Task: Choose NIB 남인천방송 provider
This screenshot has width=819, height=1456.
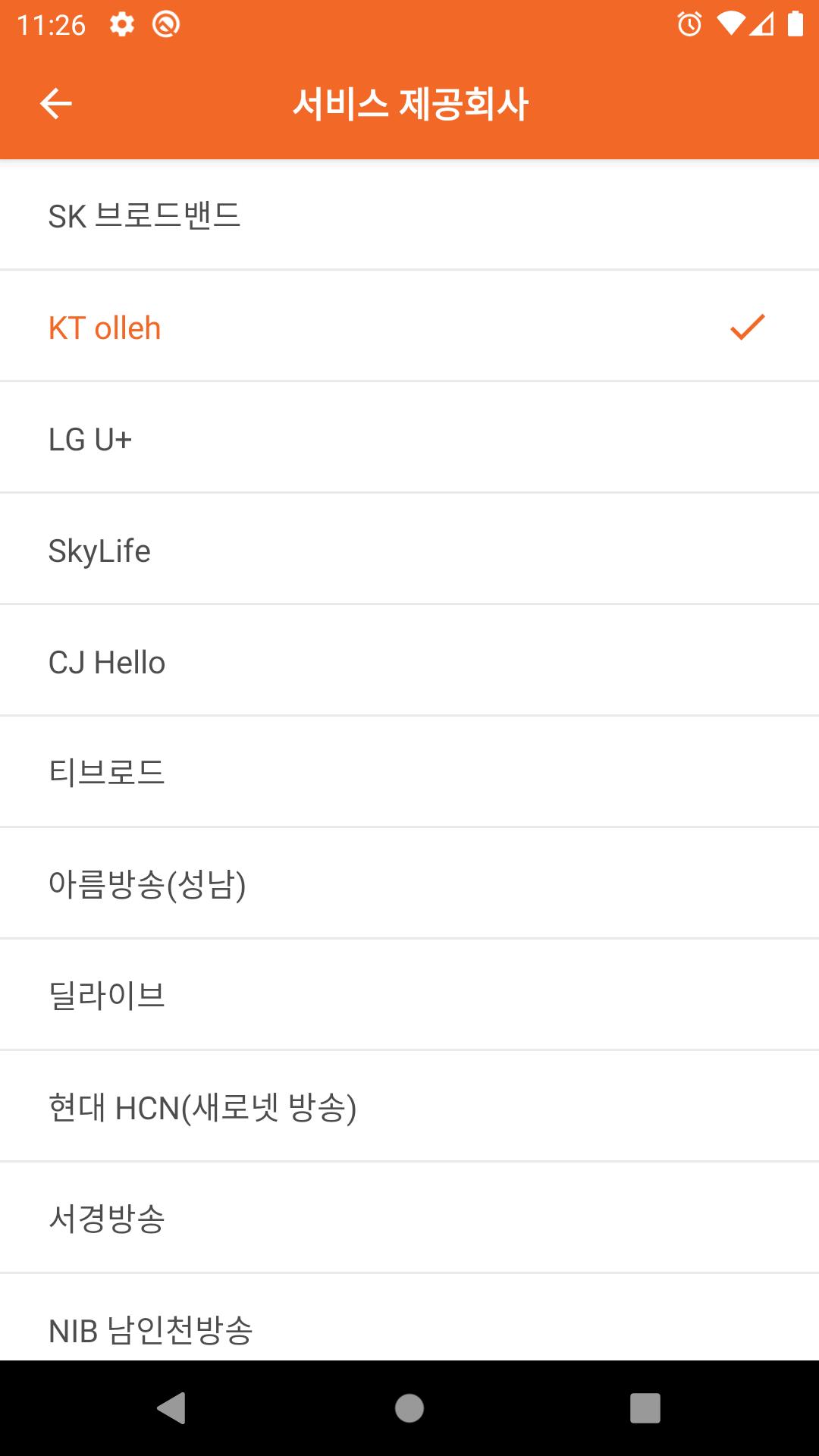Action: tap(409, 1318)
